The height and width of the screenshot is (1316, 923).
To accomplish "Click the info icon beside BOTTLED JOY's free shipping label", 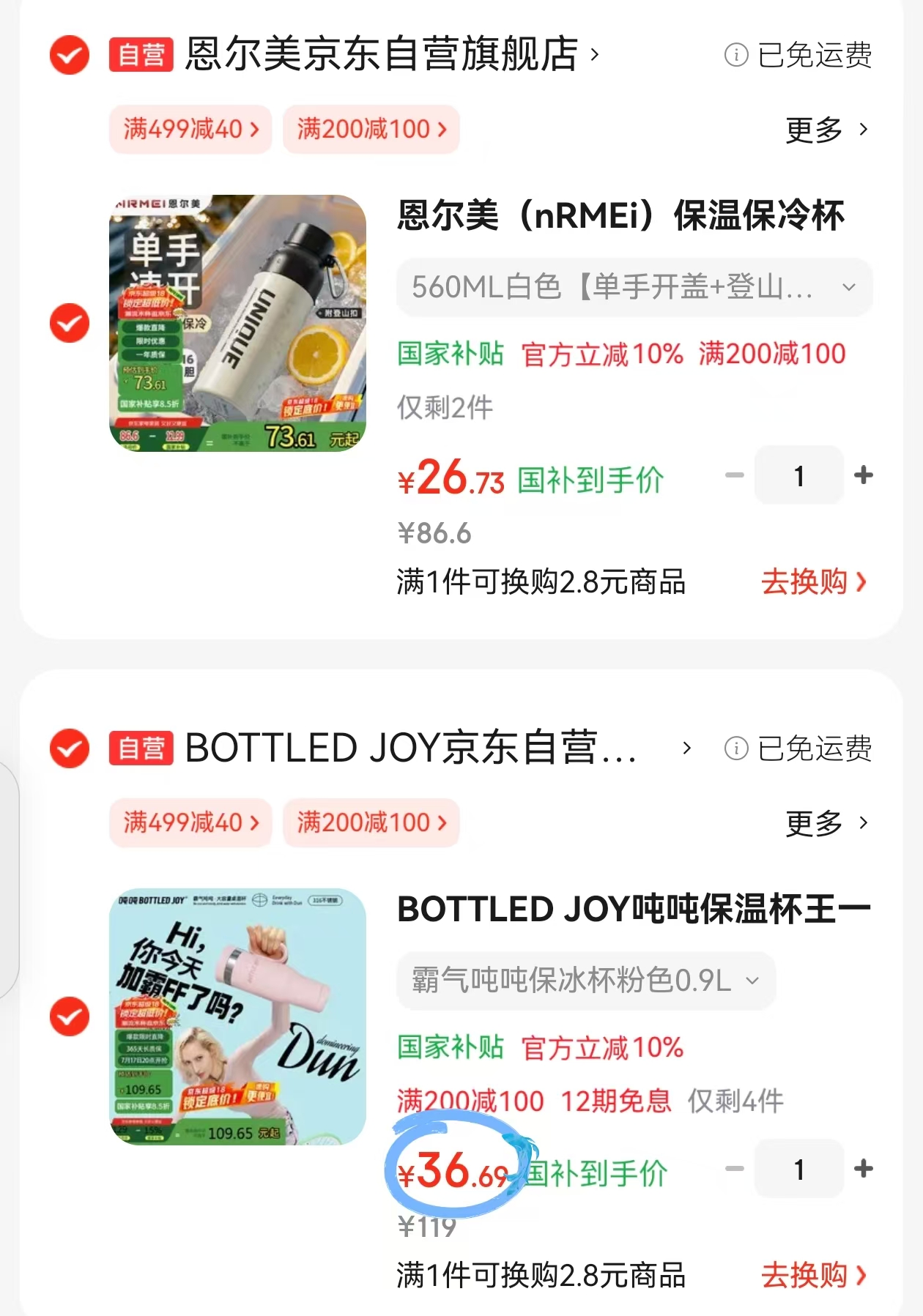I will coord(735,749).
